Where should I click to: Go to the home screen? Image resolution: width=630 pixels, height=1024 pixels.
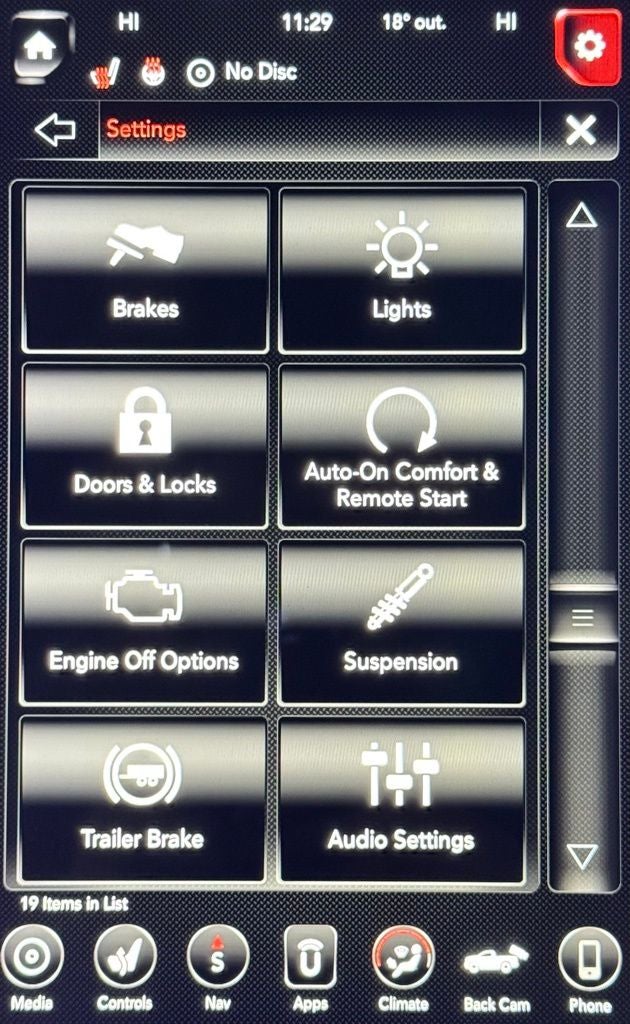[42, 46]
